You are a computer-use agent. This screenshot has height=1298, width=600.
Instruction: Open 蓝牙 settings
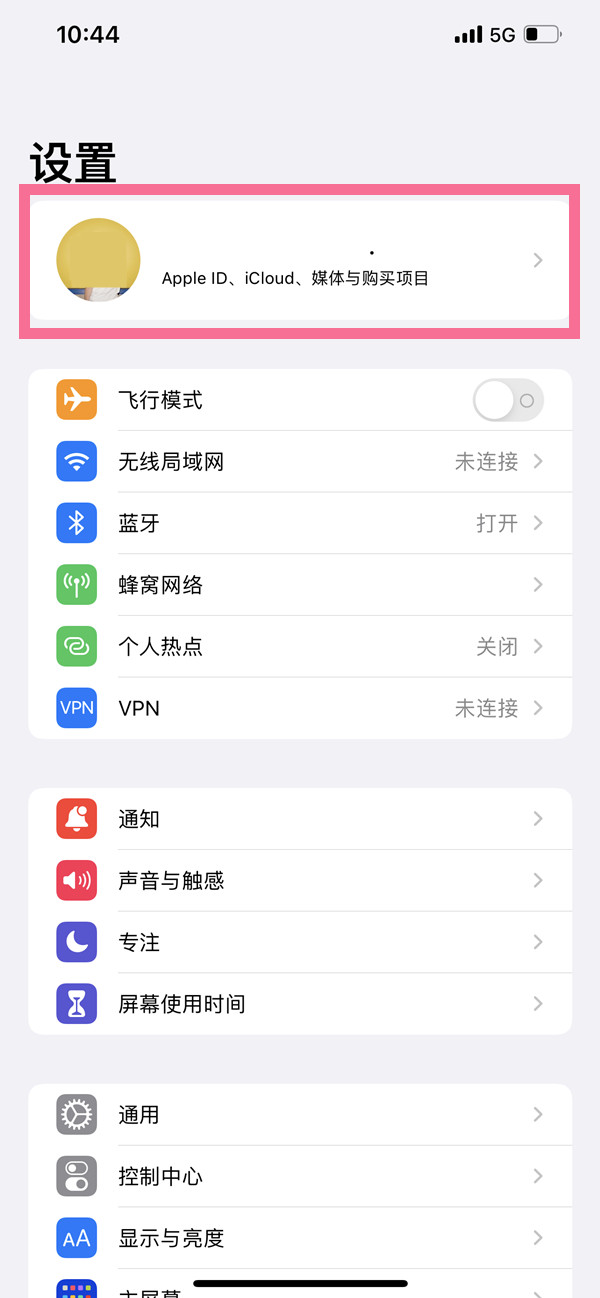[x=300, y=523]
